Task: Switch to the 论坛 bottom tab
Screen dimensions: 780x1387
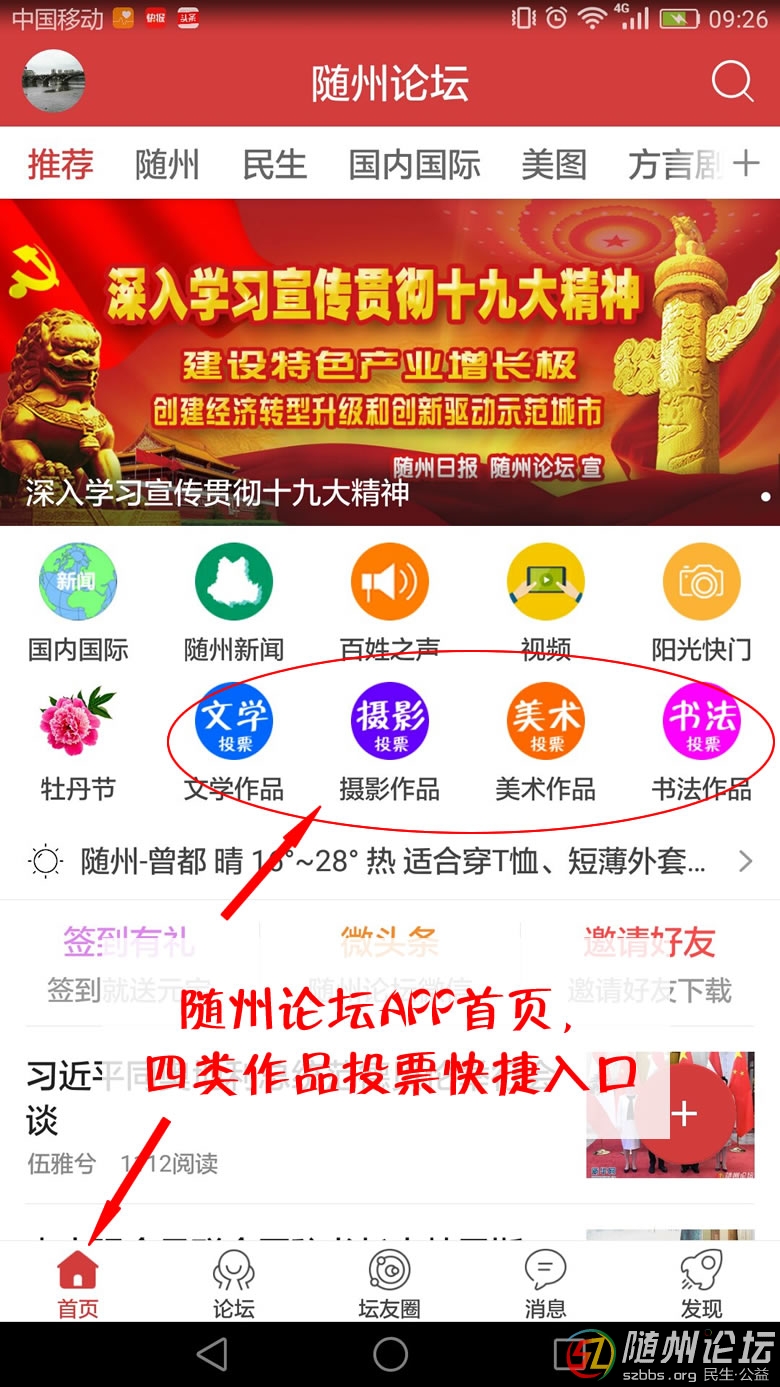Action: pyautogui.click(x=233, y=1284)
